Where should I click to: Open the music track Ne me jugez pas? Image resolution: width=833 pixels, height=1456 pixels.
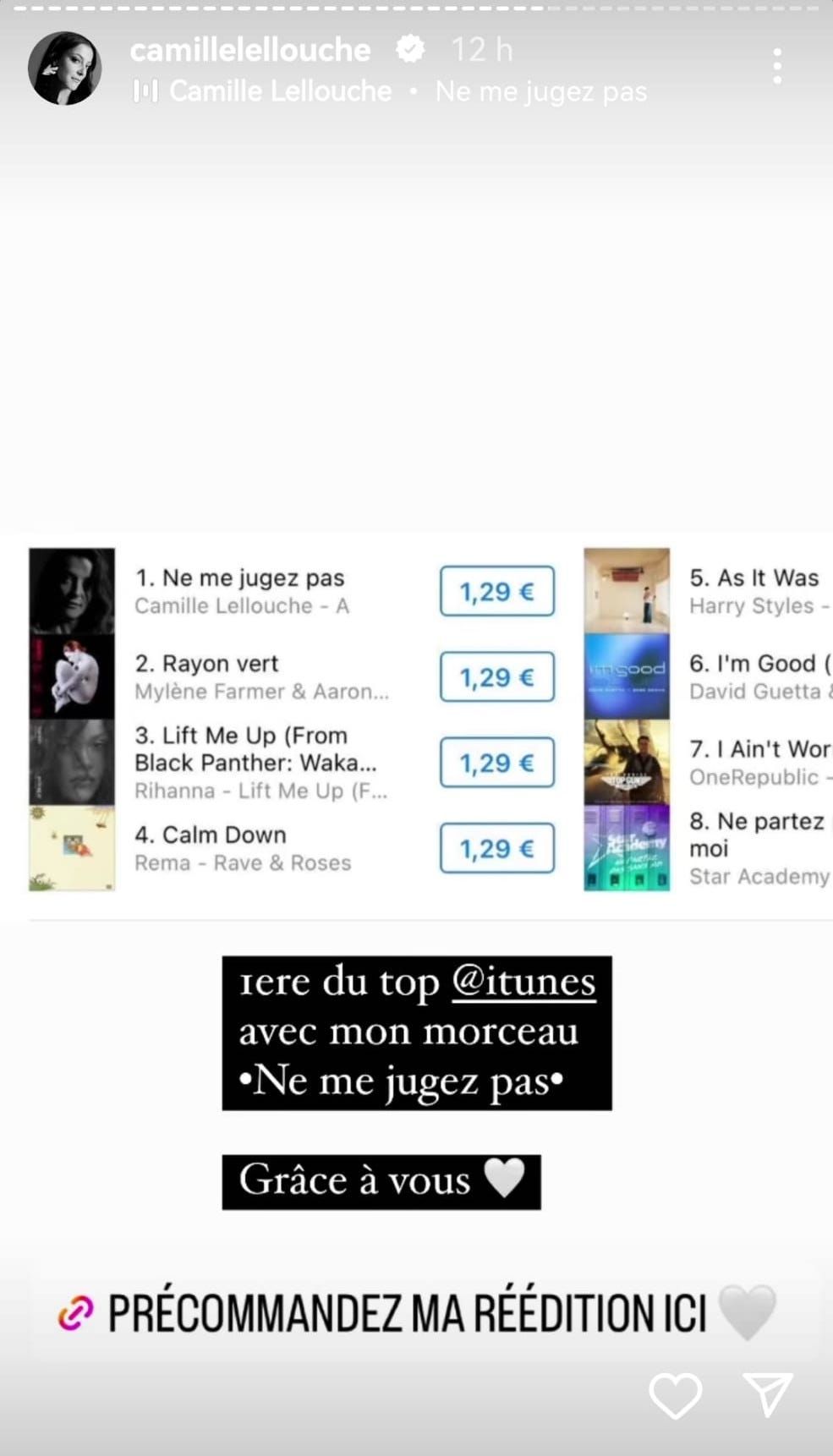(540, 91)
